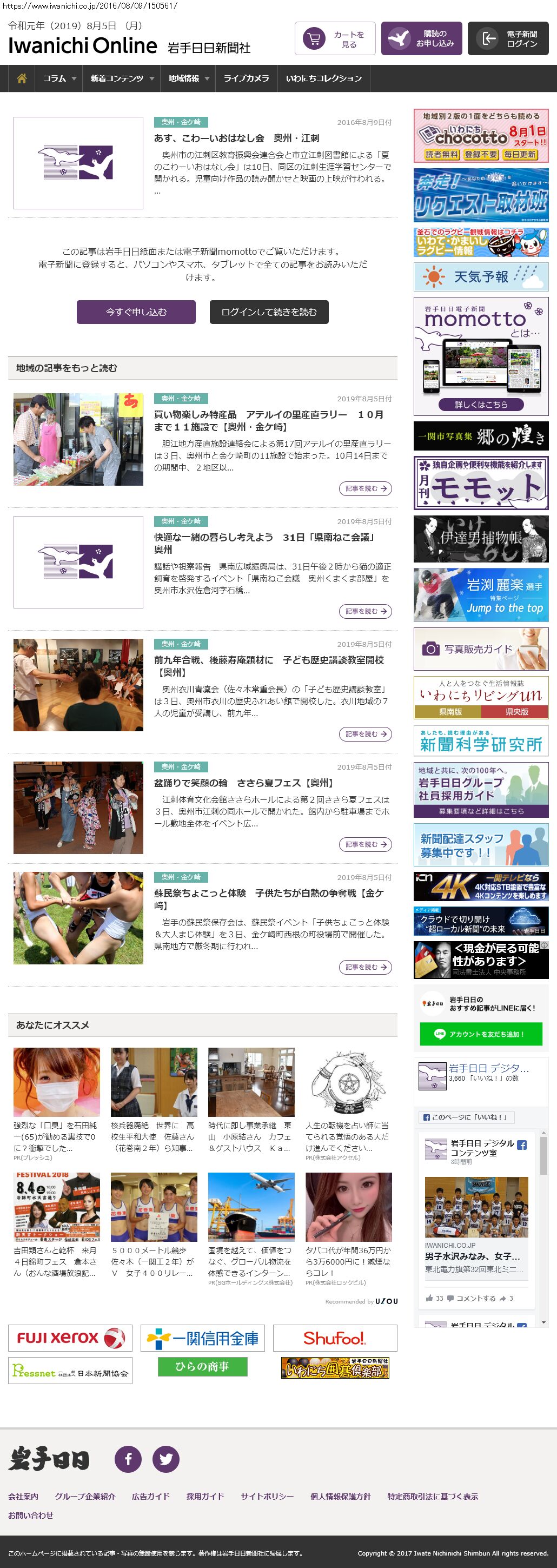Open いわにちコレクション nav item
Screen dimensions: 557x1568
coord(323,78)
